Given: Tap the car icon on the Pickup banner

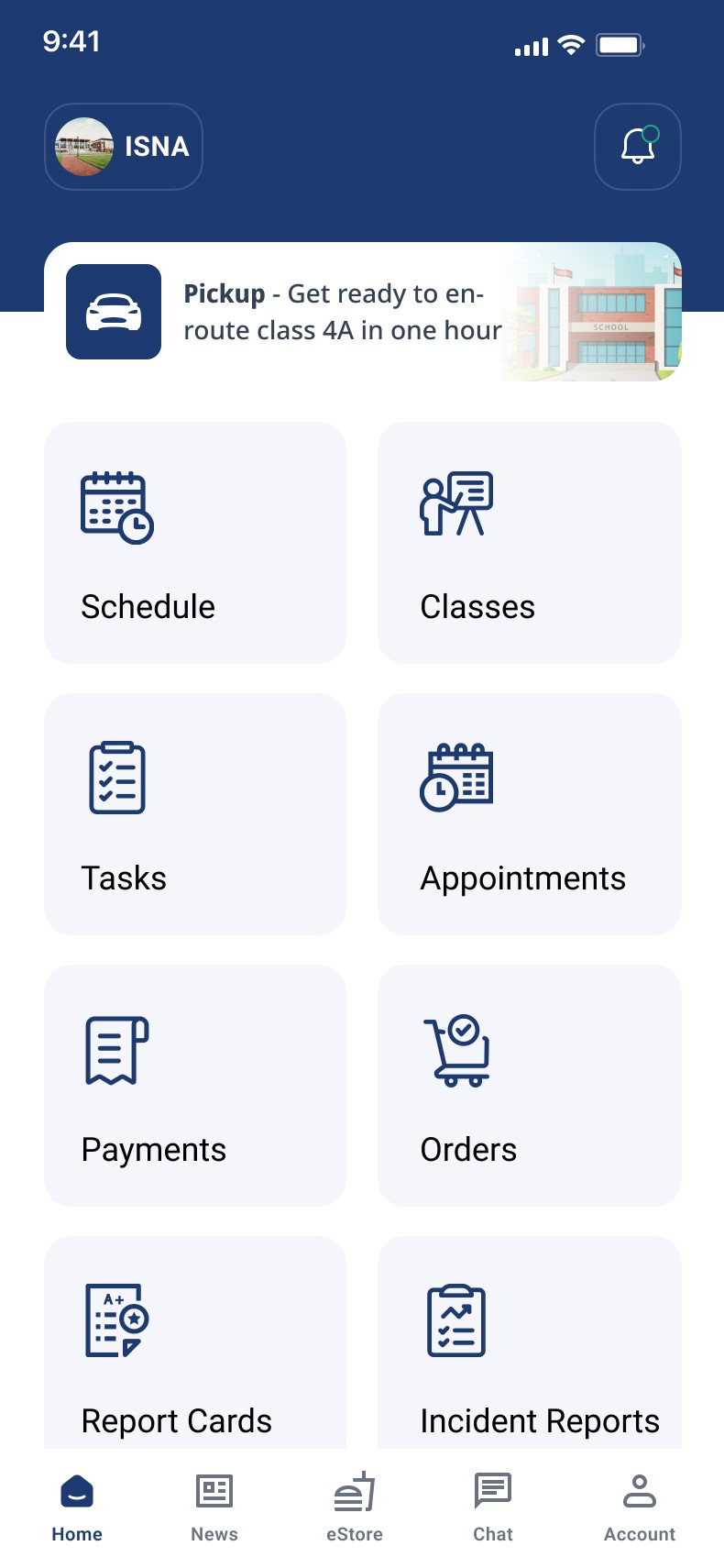Looking at the screenshot, I should point(114,312).
